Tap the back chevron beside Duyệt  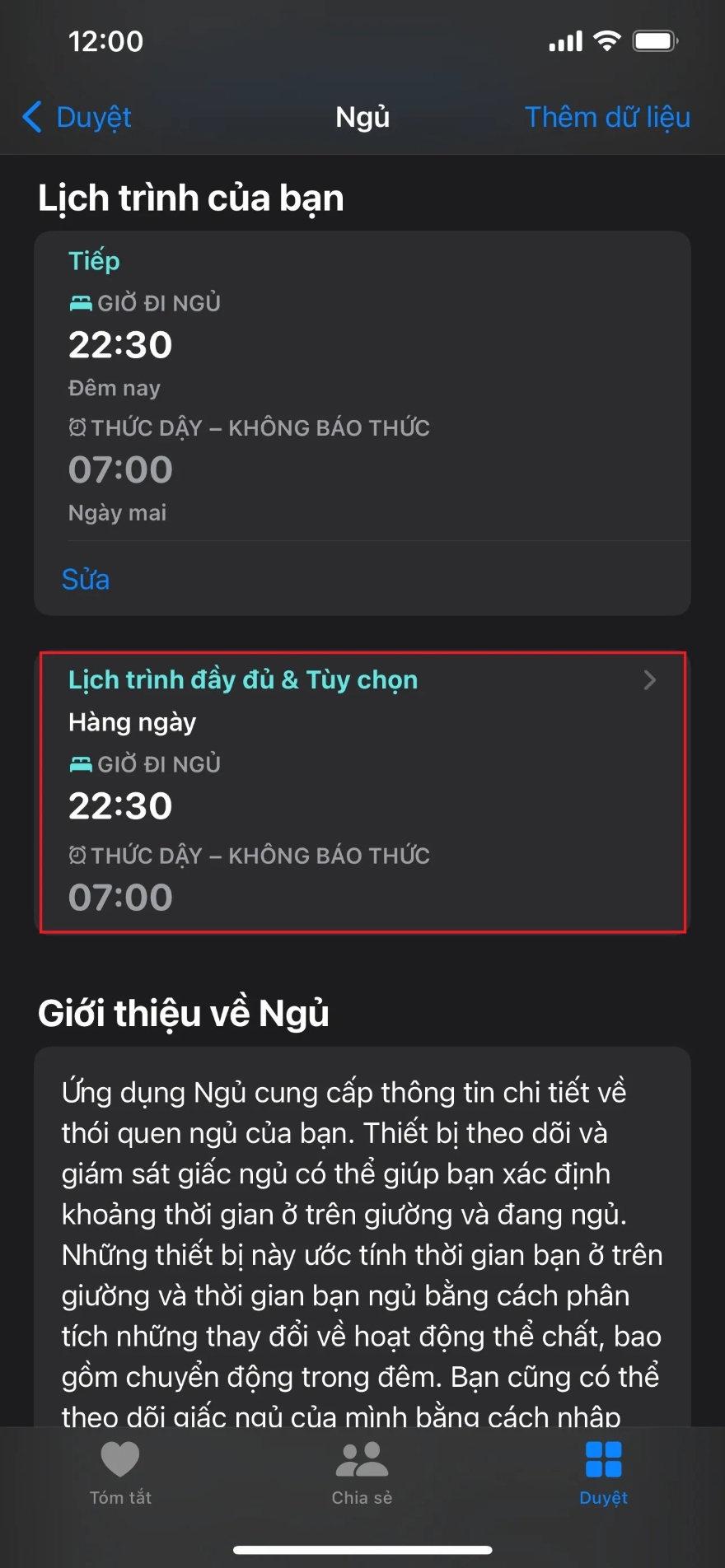tap(31, 117)
